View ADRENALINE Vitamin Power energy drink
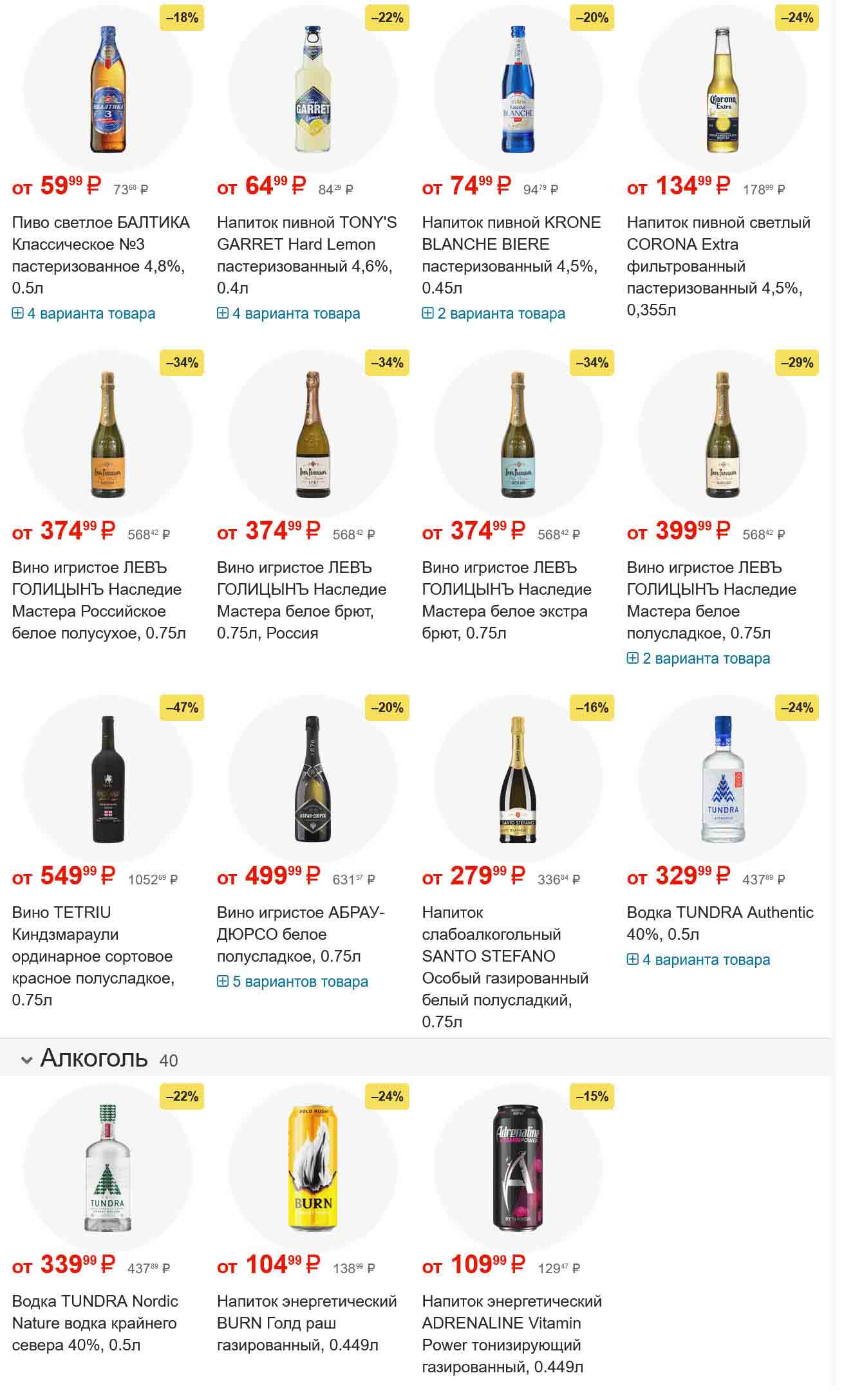Screen dimensions: 844x1400 pos(511,1334)
